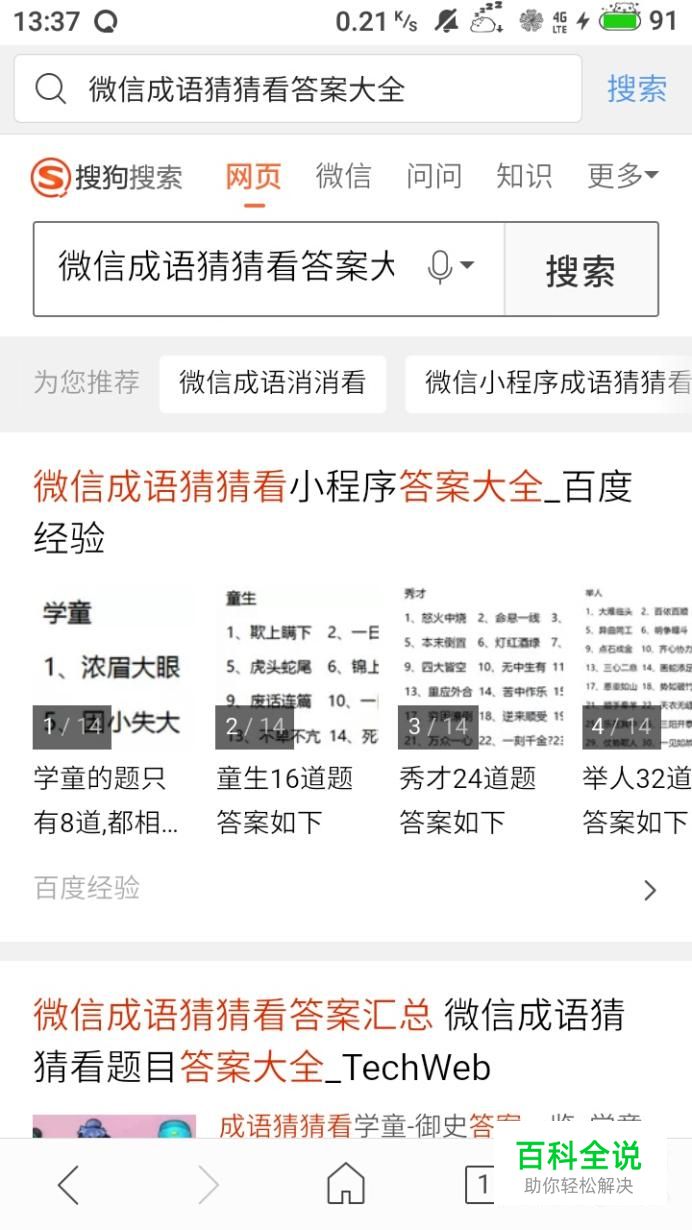Viewport: 692px width, 1230px height.
Task: Select the 微信成语消消看 suggestion chip
Action: tap(272, 382)
